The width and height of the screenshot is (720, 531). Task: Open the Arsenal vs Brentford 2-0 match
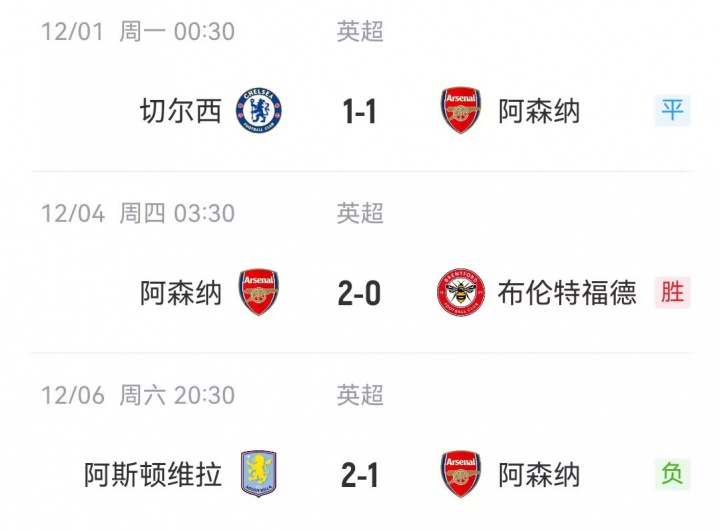tap(359, 293)
